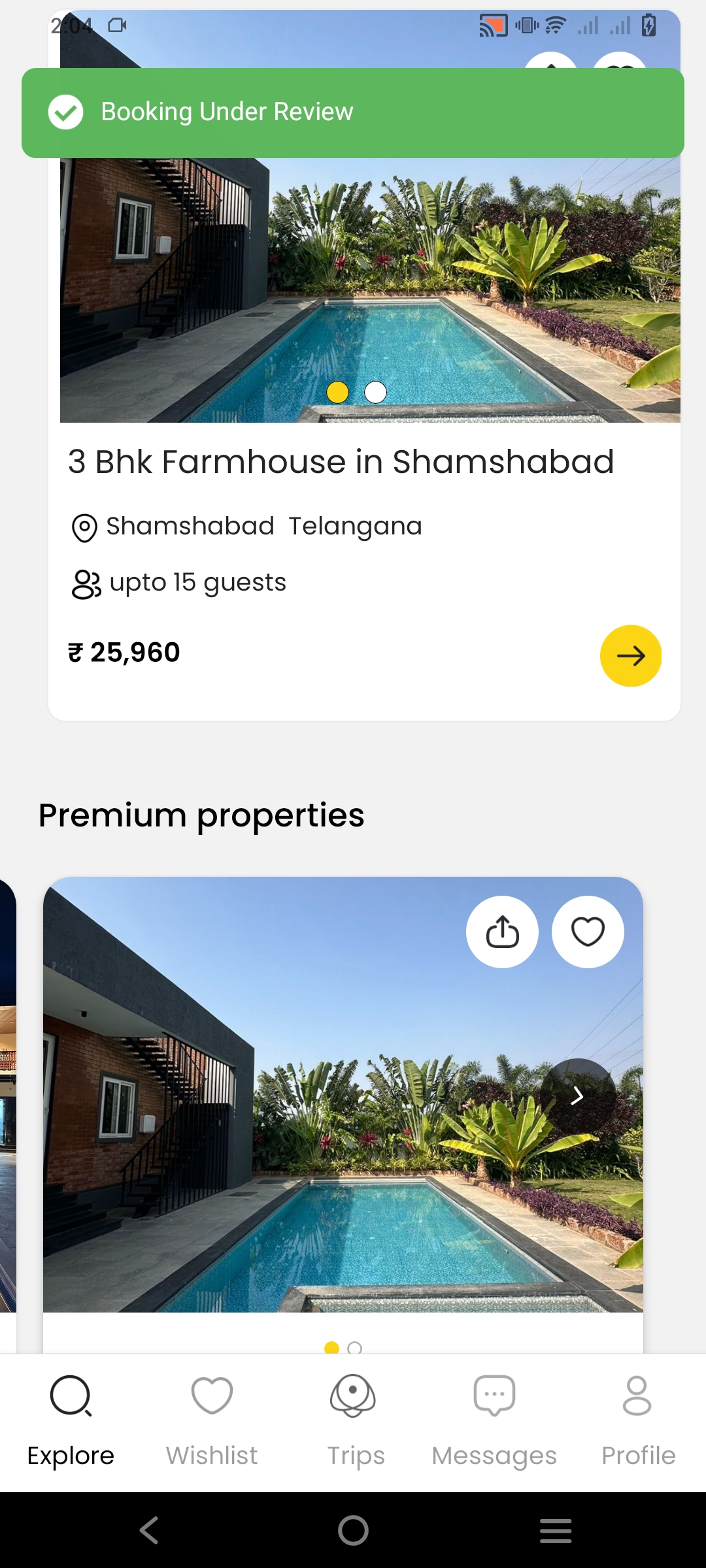Go to the system home screen

(353, 1530)
